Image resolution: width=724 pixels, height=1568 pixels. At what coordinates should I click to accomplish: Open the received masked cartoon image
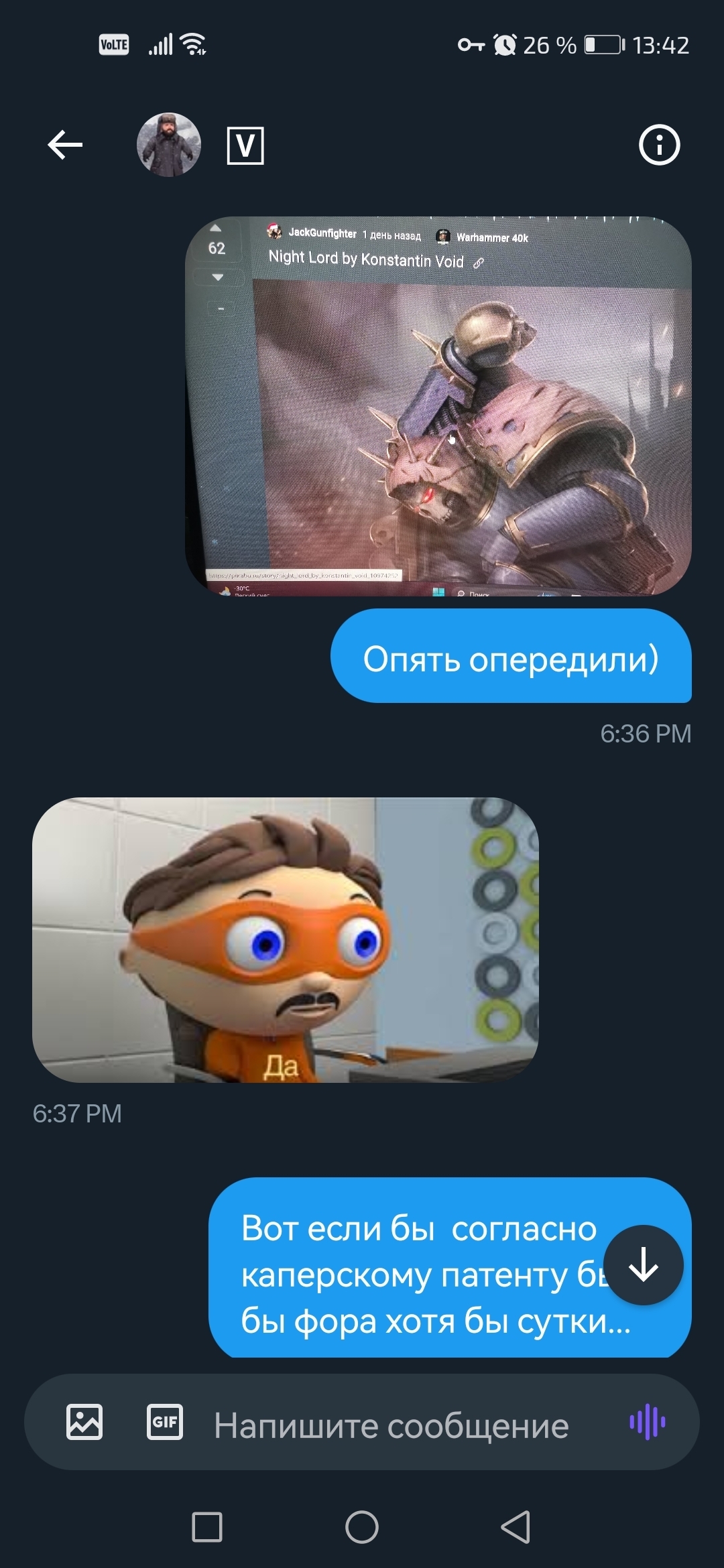coord(286,939)
